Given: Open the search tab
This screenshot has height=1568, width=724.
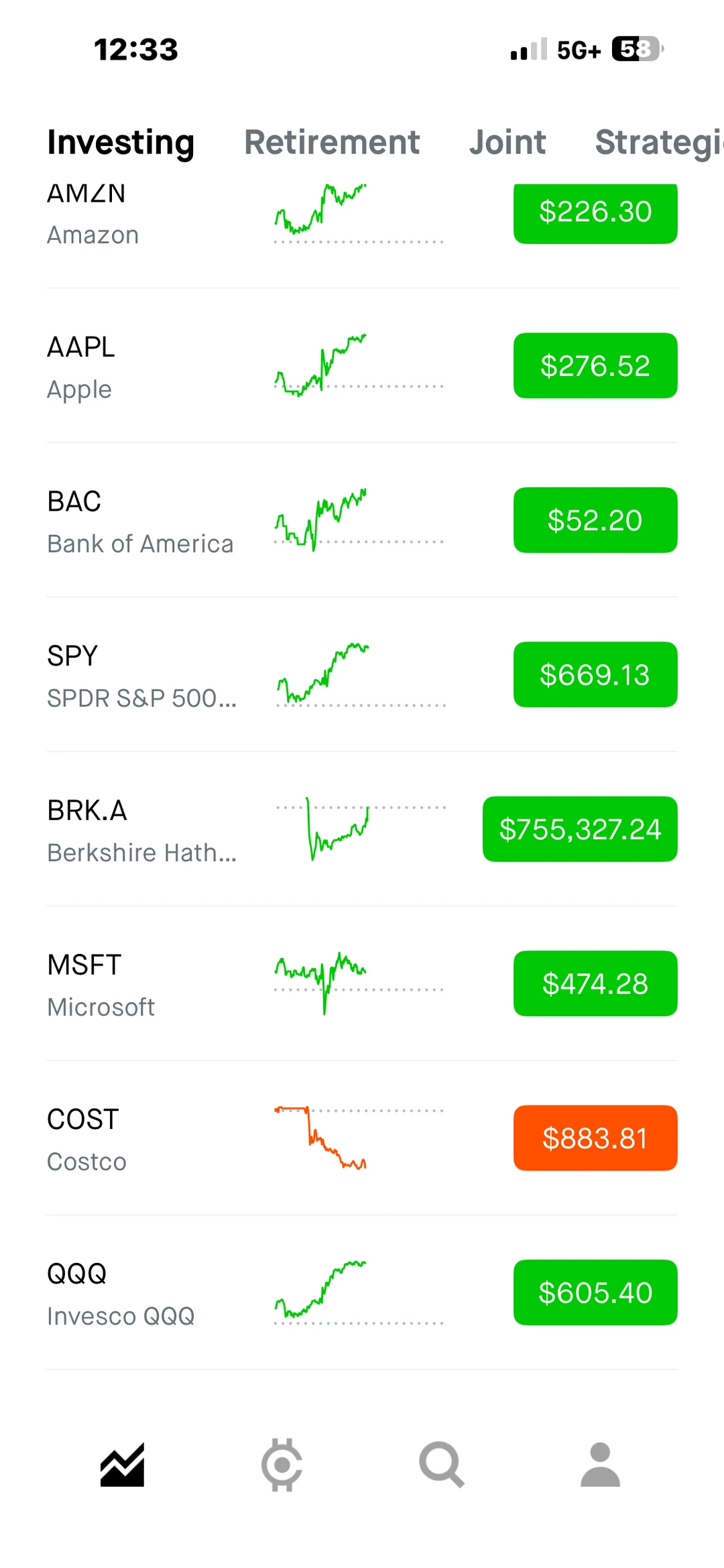Looking at the screenshot, I should (x=441, y=1465).
